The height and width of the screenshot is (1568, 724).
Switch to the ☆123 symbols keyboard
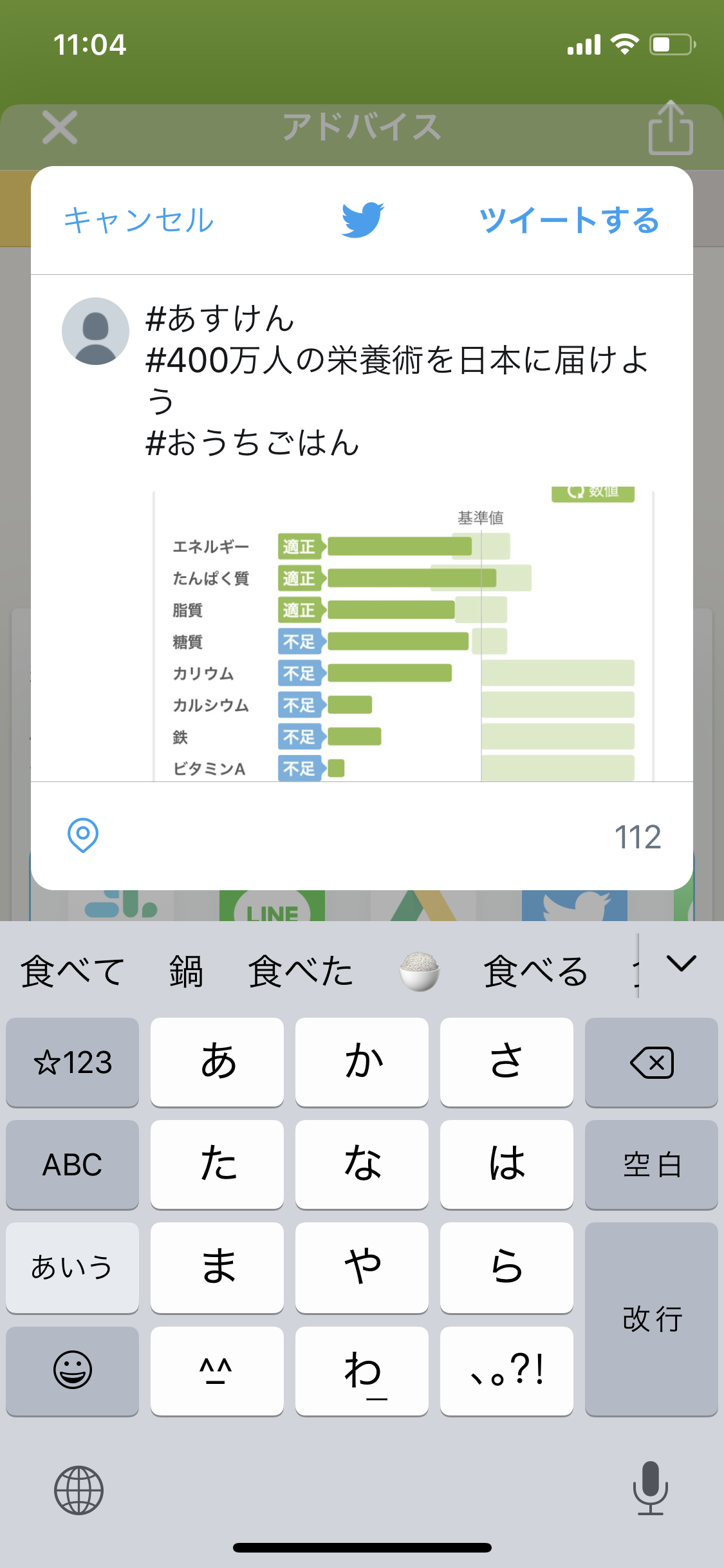coord(72,1062)
